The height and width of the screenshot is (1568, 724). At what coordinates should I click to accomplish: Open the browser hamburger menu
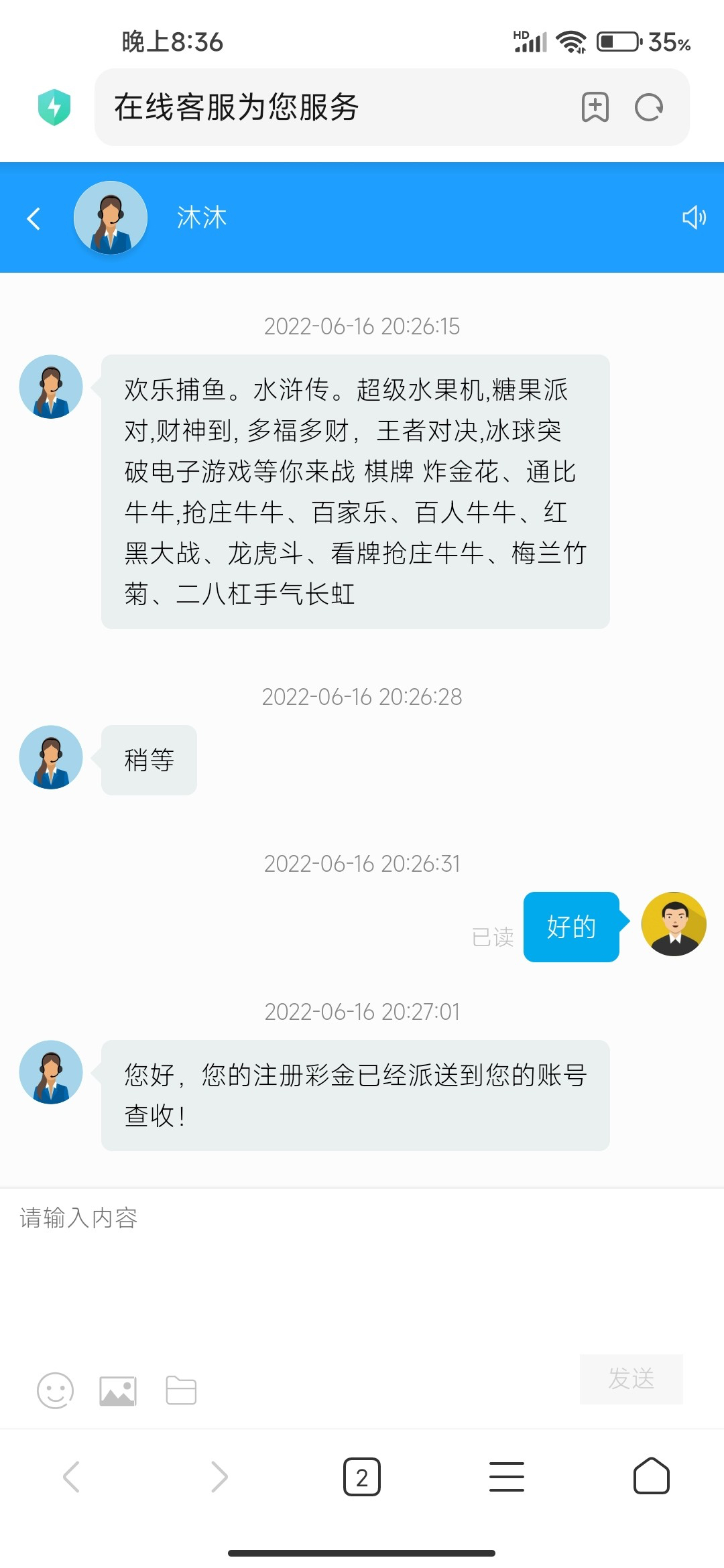click(507, 1476)
